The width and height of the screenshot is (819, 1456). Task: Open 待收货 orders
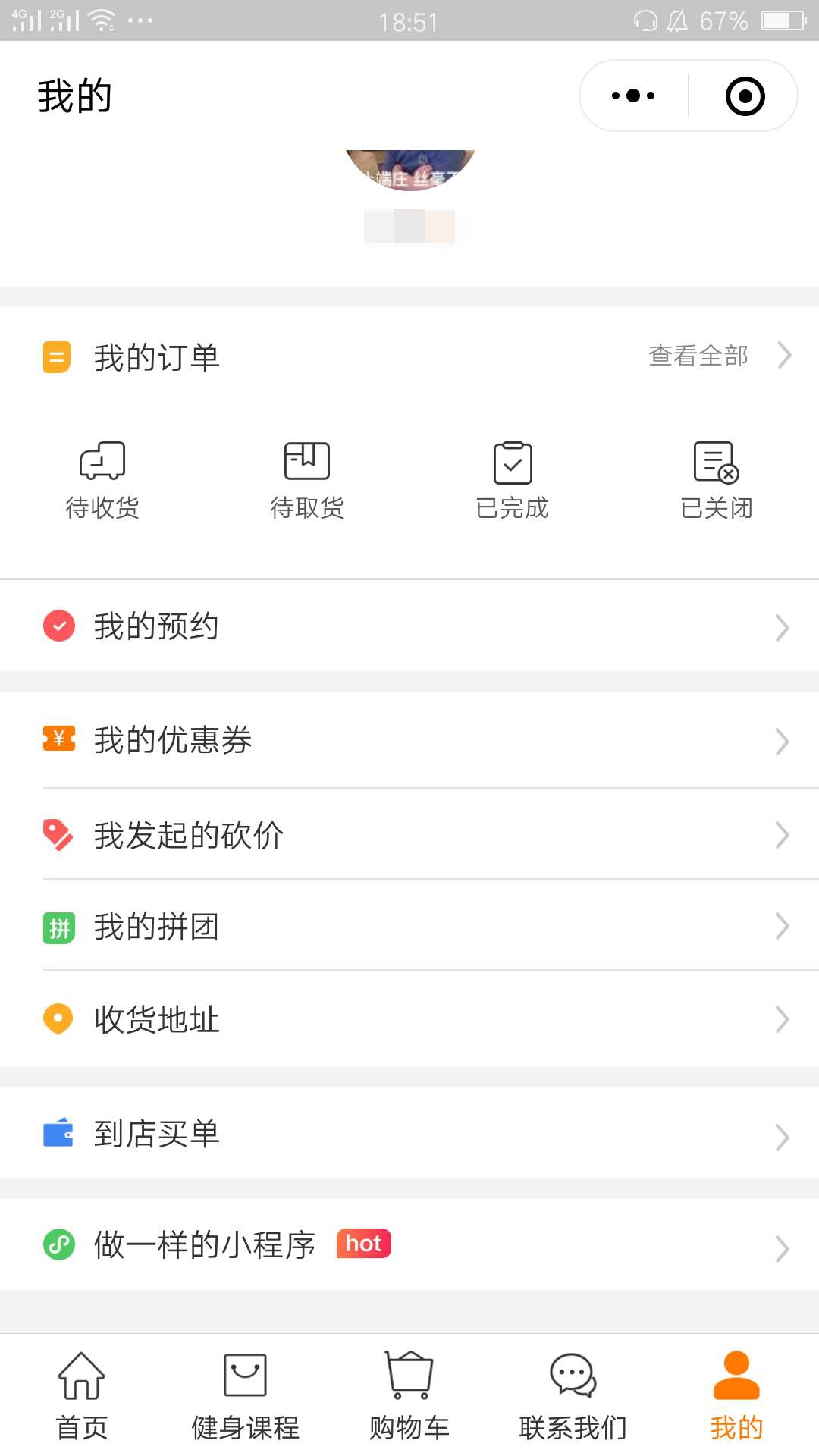pos(102,479)
